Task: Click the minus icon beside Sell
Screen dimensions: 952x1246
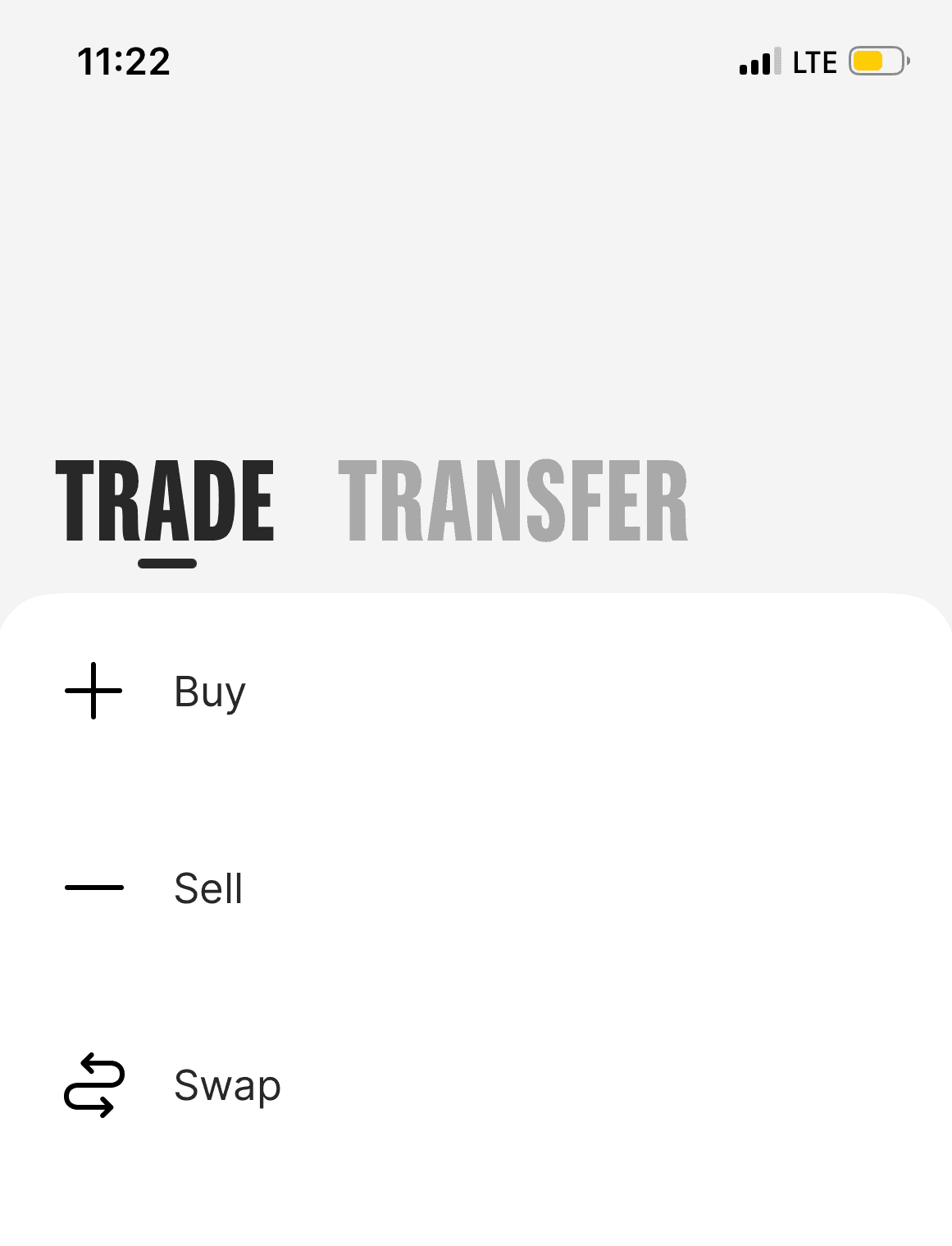Action: click(x=93, y=888)
